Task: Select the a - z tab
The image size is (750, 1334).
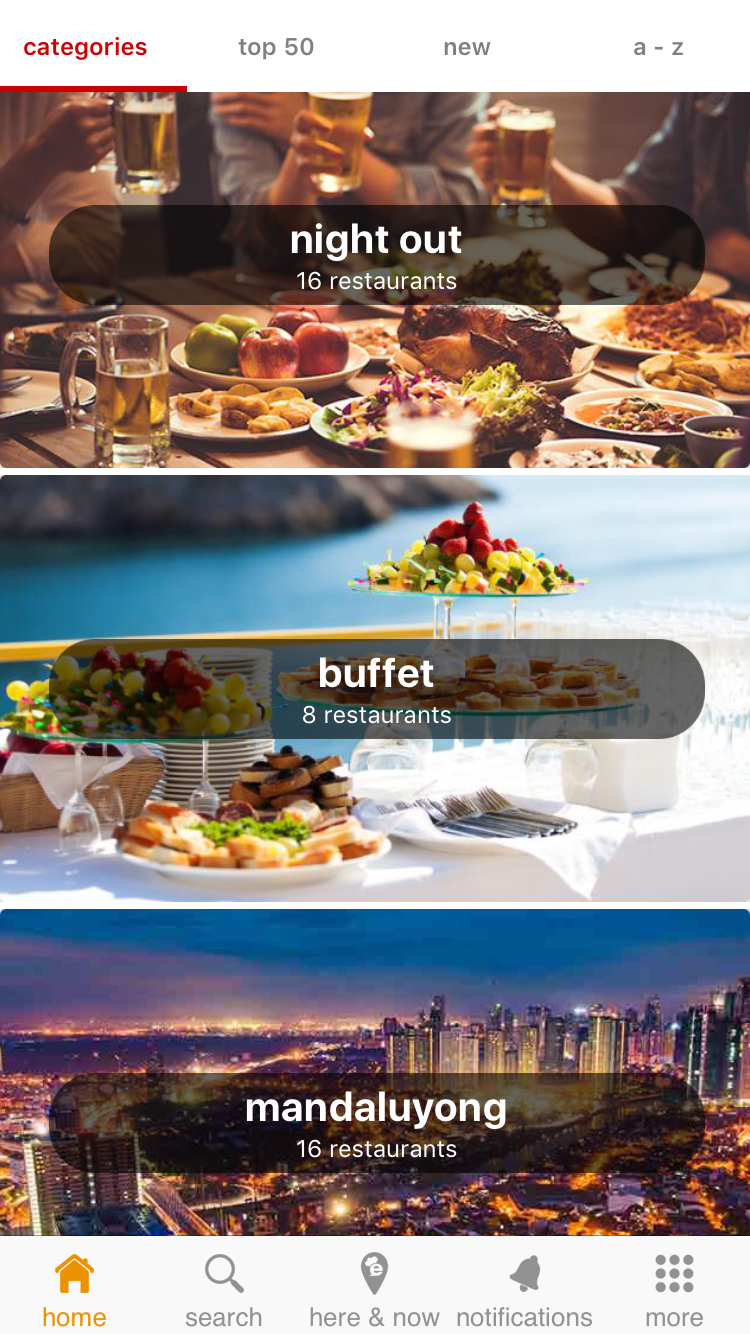Action: click(658, 47)
